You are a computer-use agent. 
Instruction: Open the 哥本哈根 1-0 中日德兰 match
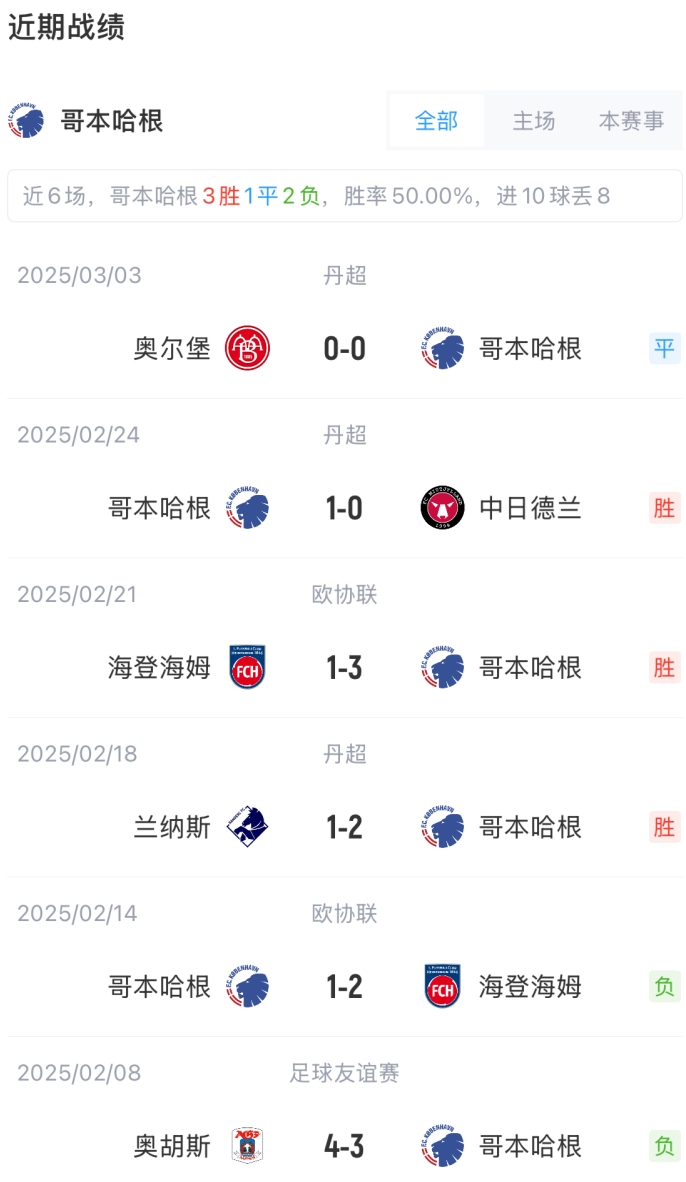(x=344, y=508)
